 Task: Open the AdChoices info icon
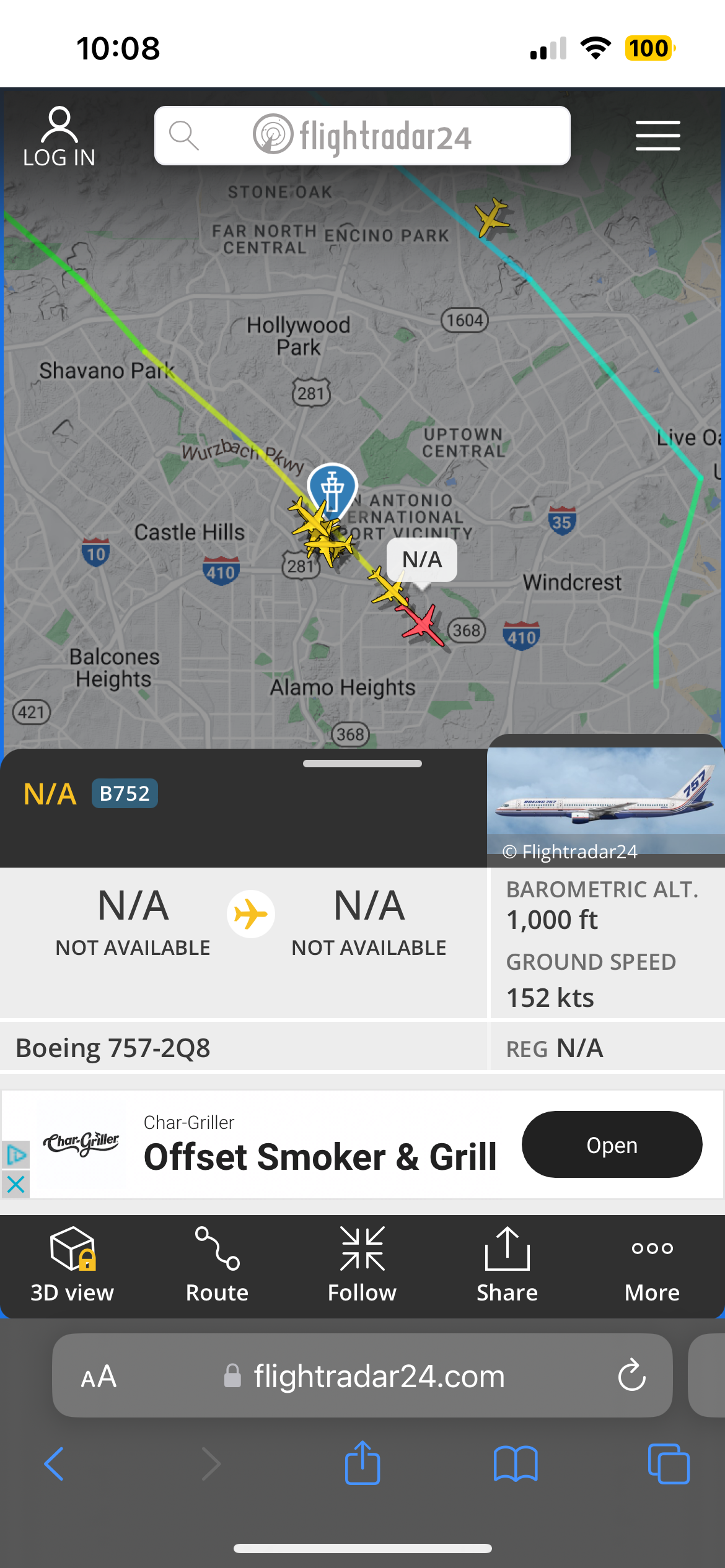(15, 1155)
